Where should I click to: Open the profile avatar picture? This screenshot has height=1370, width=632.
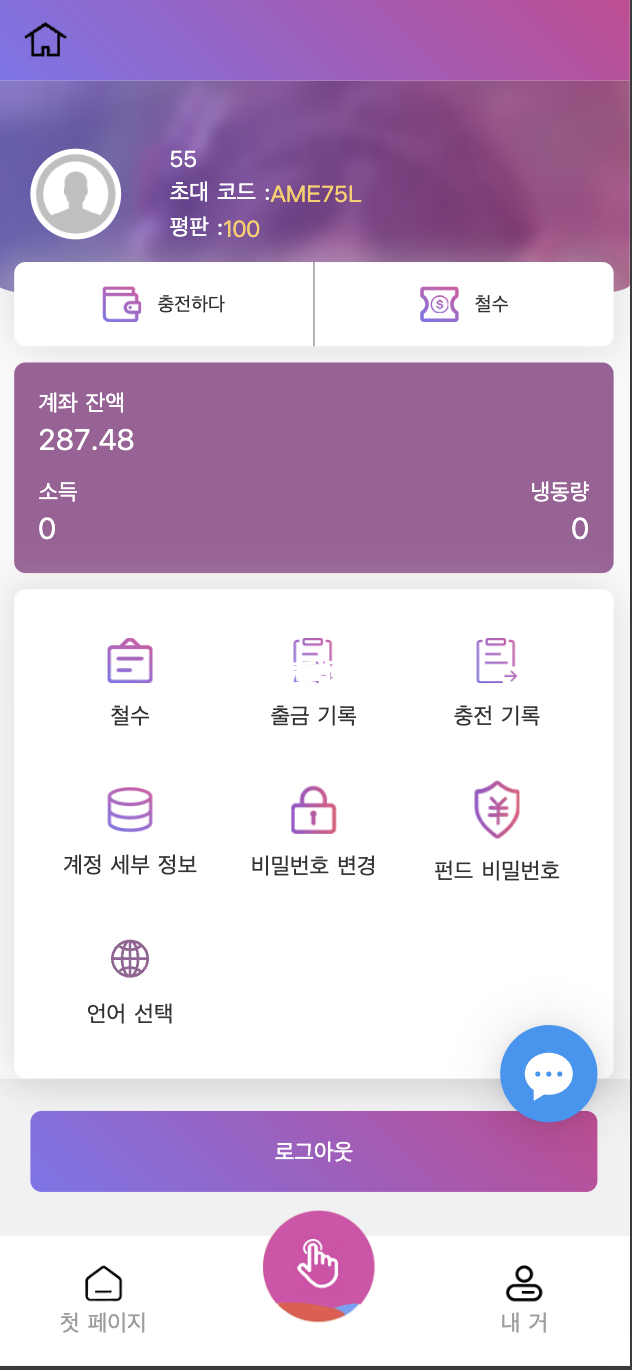tap(76, 194)
